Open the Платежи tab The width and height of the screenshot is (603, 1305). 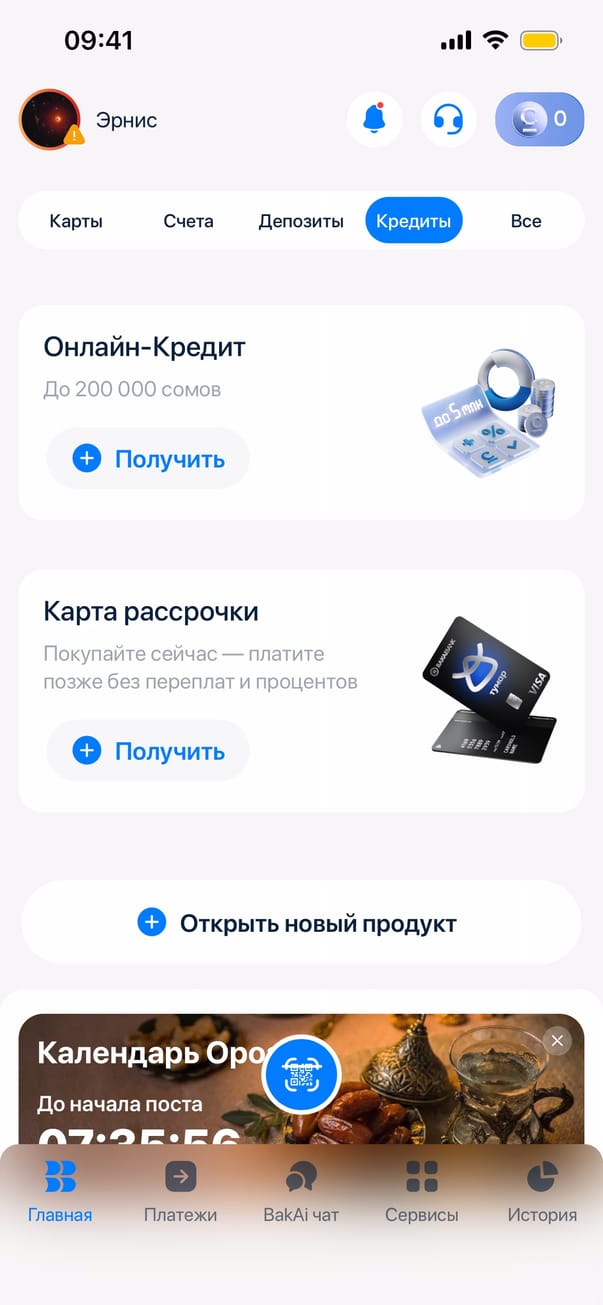point(180,1190)
